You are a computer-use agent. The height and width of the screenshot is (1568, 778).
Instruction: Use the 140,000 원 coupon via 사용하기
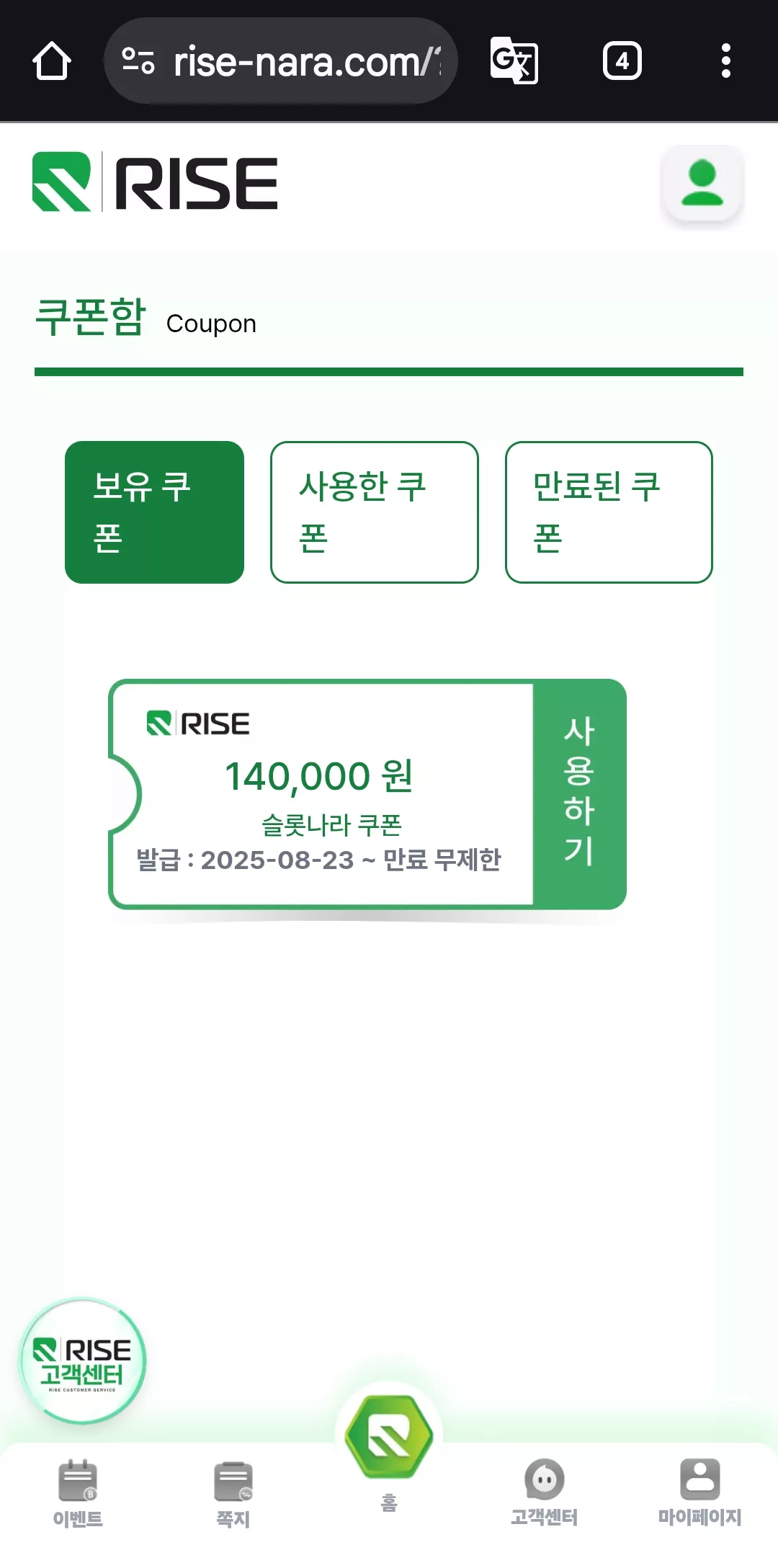point(579,793)
